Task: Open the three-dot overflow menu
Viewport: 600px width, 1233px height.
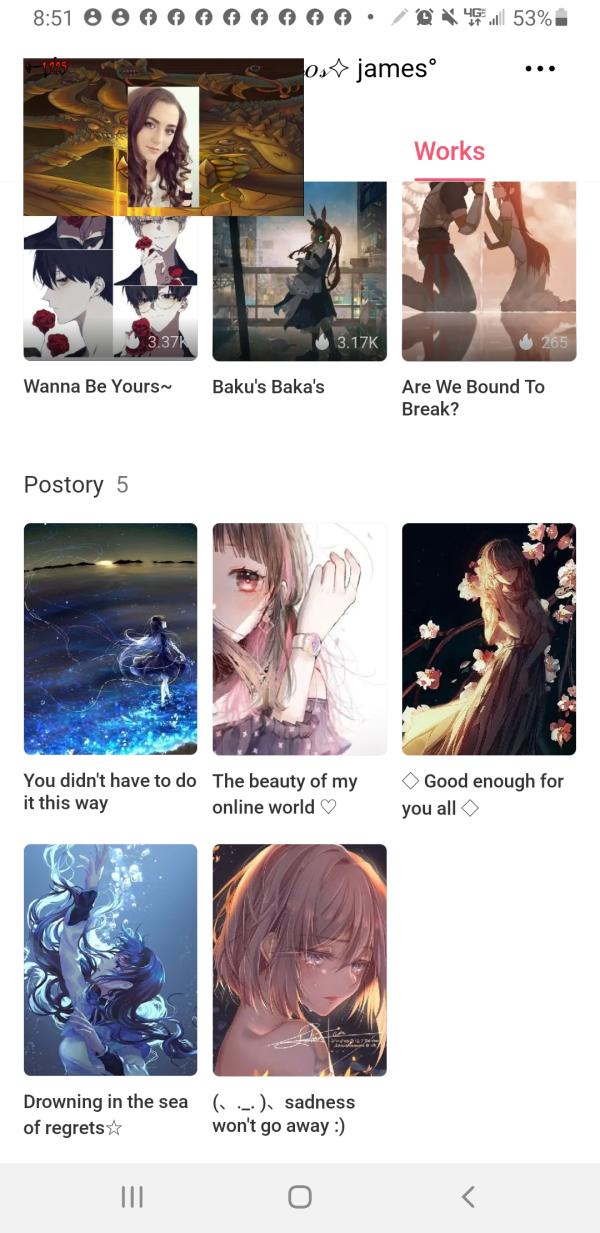Action: pos(539,69)
